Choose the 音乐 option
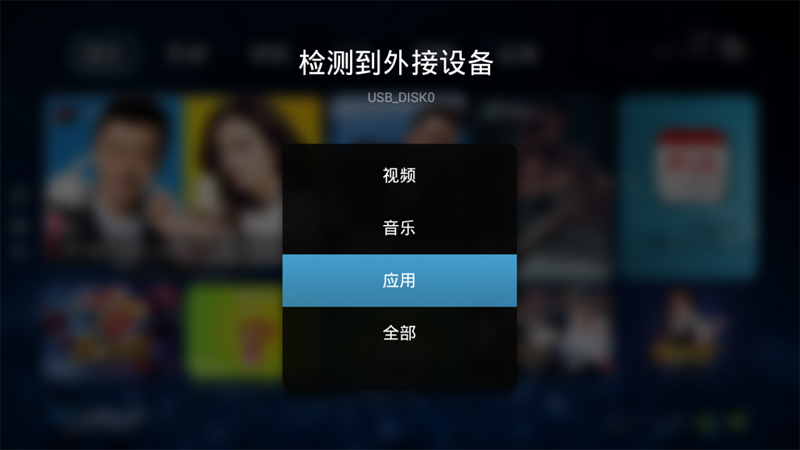Screen dimensions: 800x450 click(399, 228)
